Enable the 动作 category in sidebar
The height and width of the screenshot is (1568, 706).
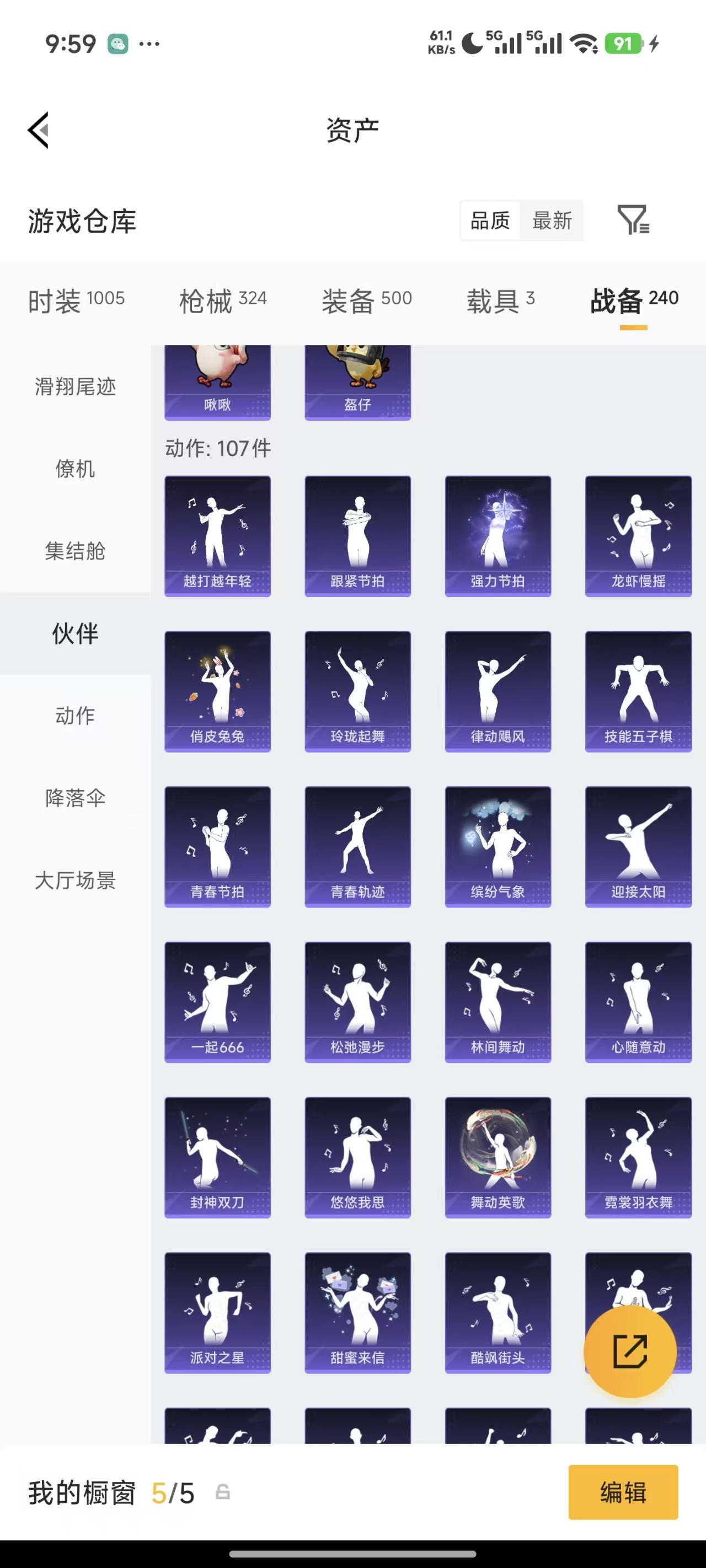pos(74,716)
